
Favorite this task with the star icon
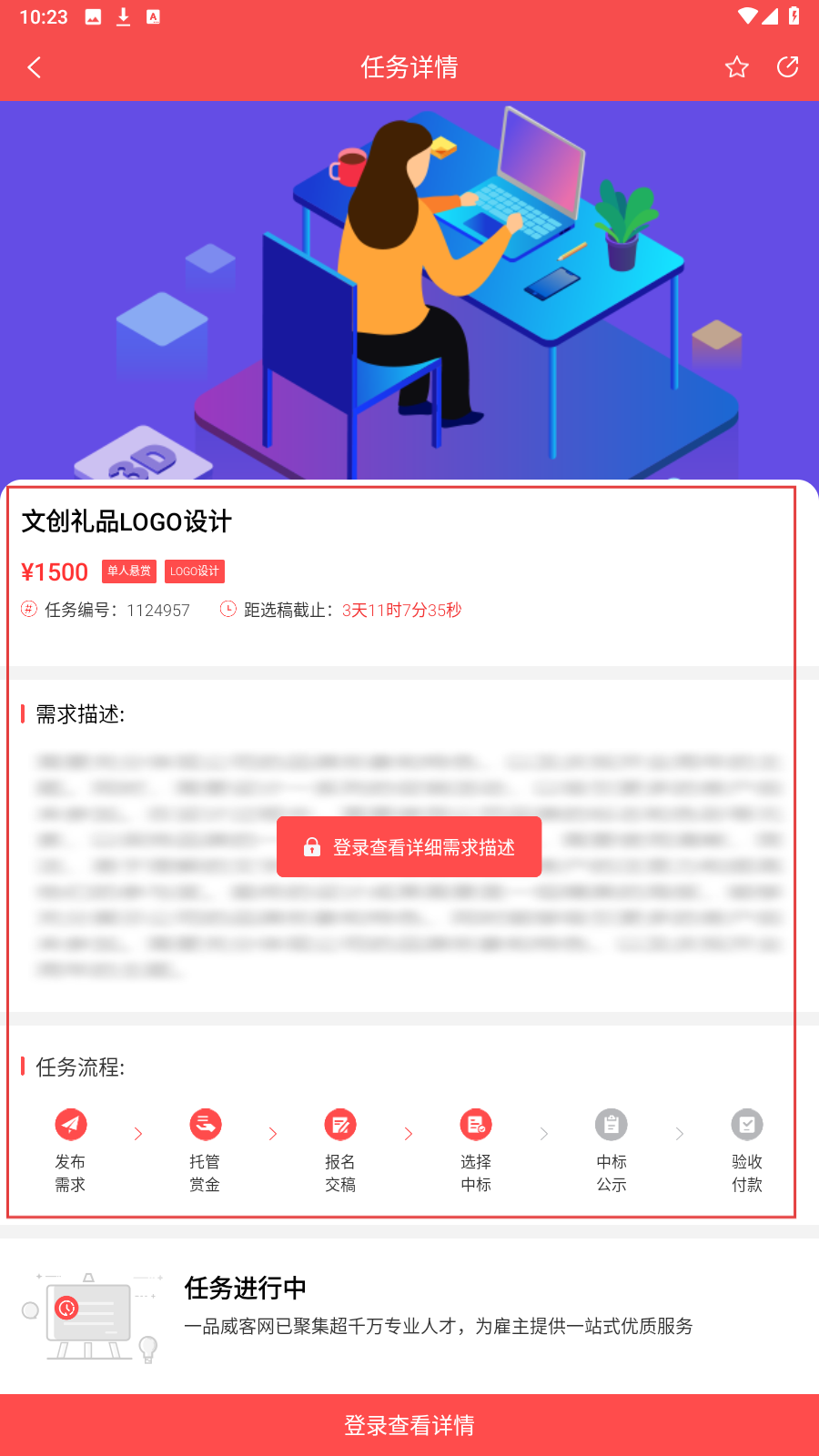736,67
